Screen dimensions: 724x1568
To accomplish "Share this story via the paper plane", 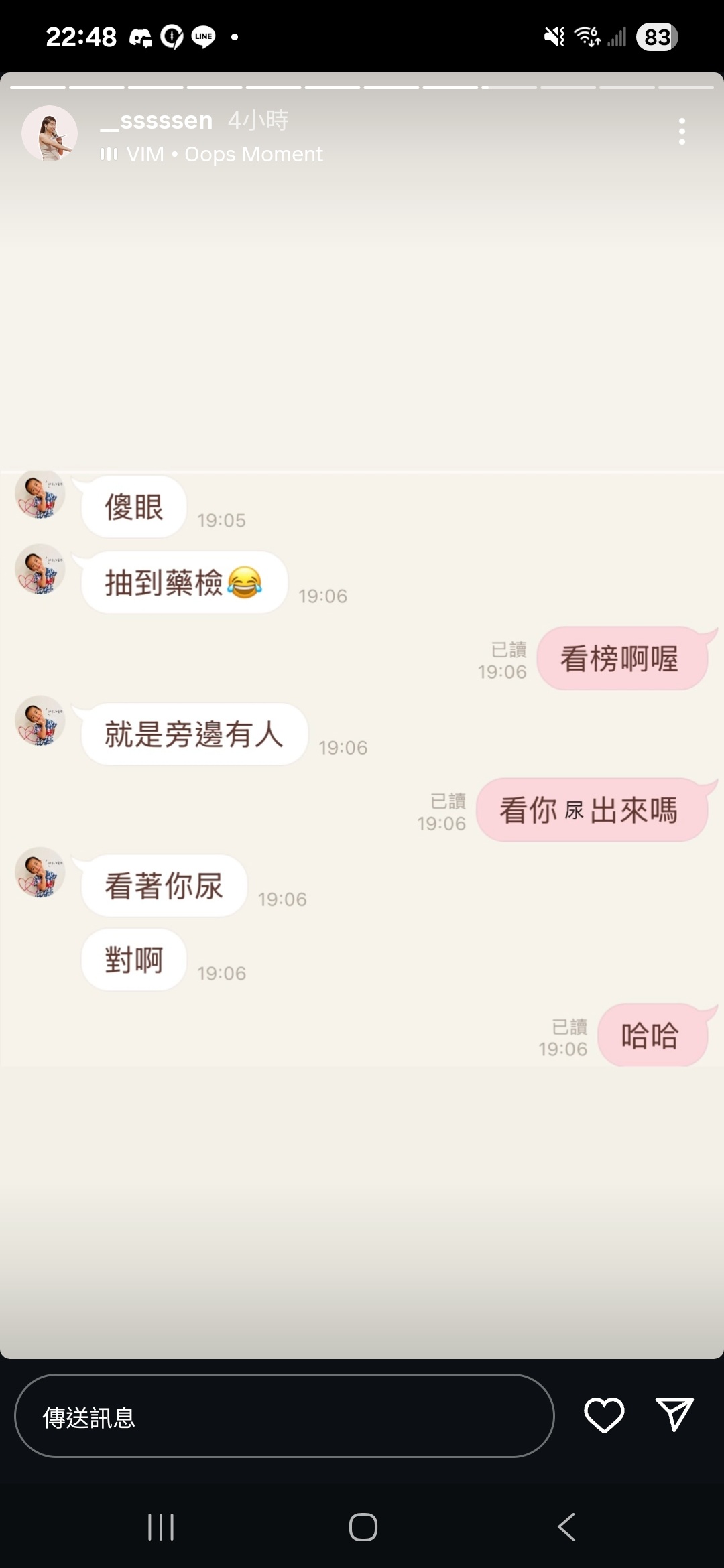I will coord(674,1415).
